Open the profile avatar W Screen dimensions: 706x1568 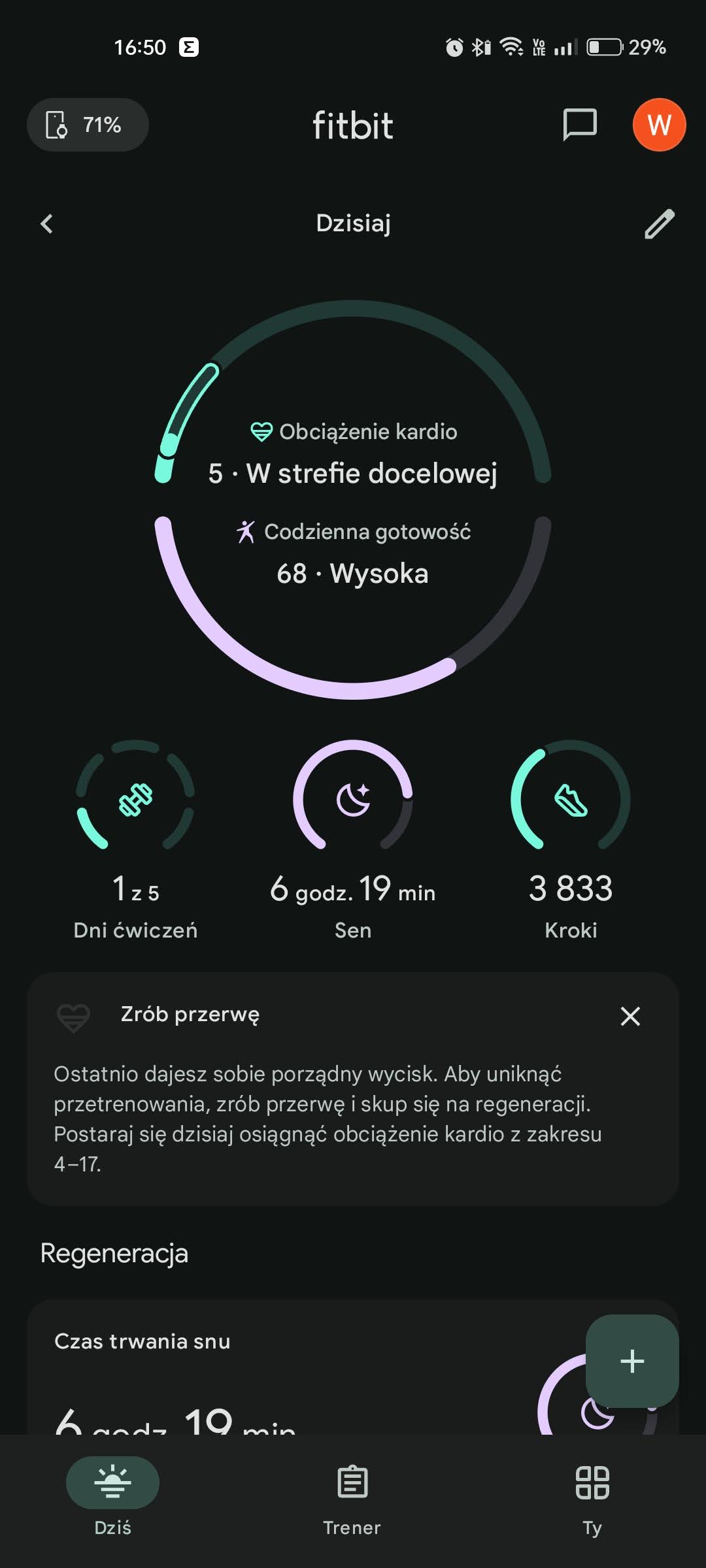tap(659, 125)
